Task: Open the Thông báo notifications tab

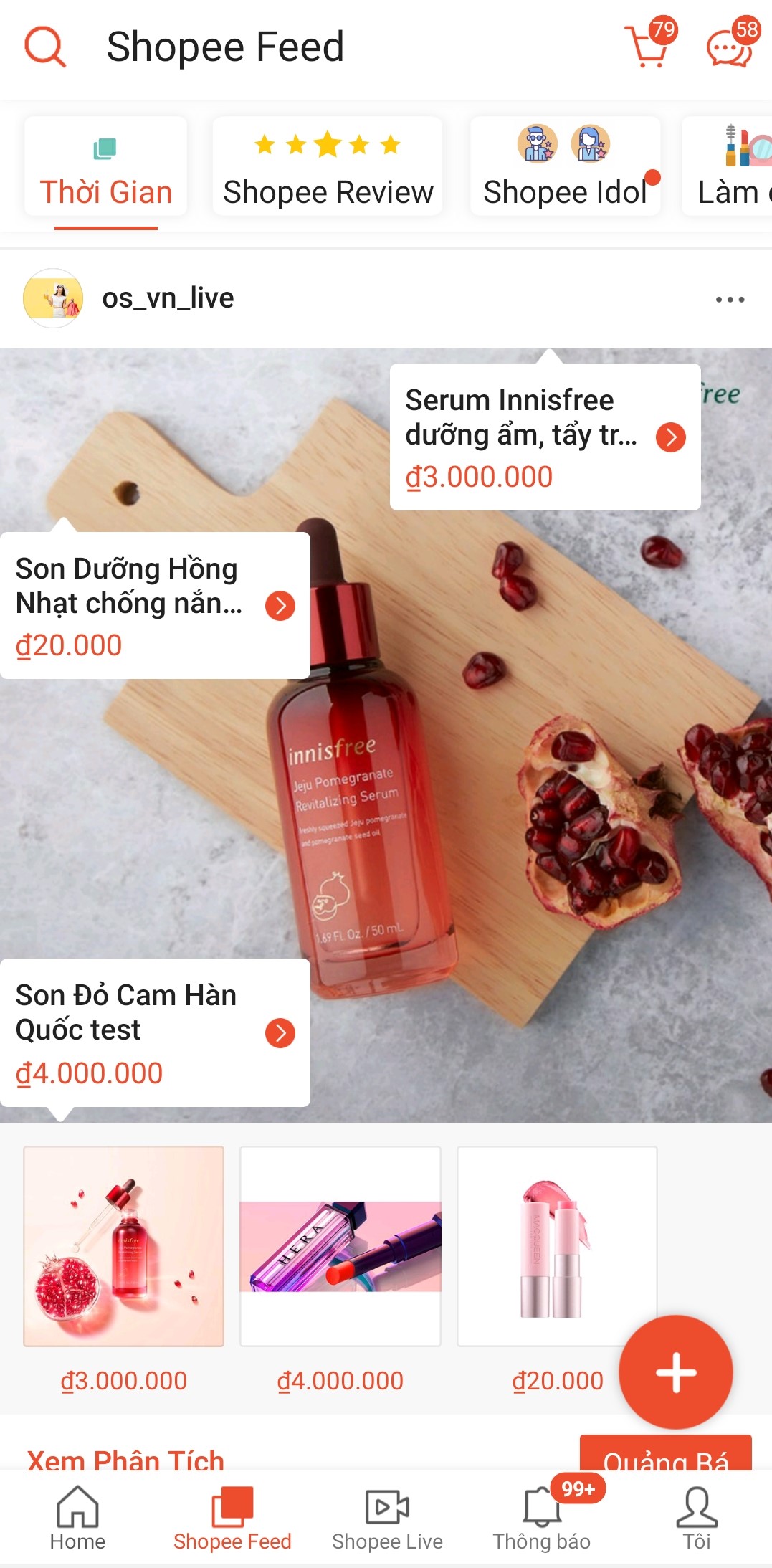Action: [x=542, y=1517]
